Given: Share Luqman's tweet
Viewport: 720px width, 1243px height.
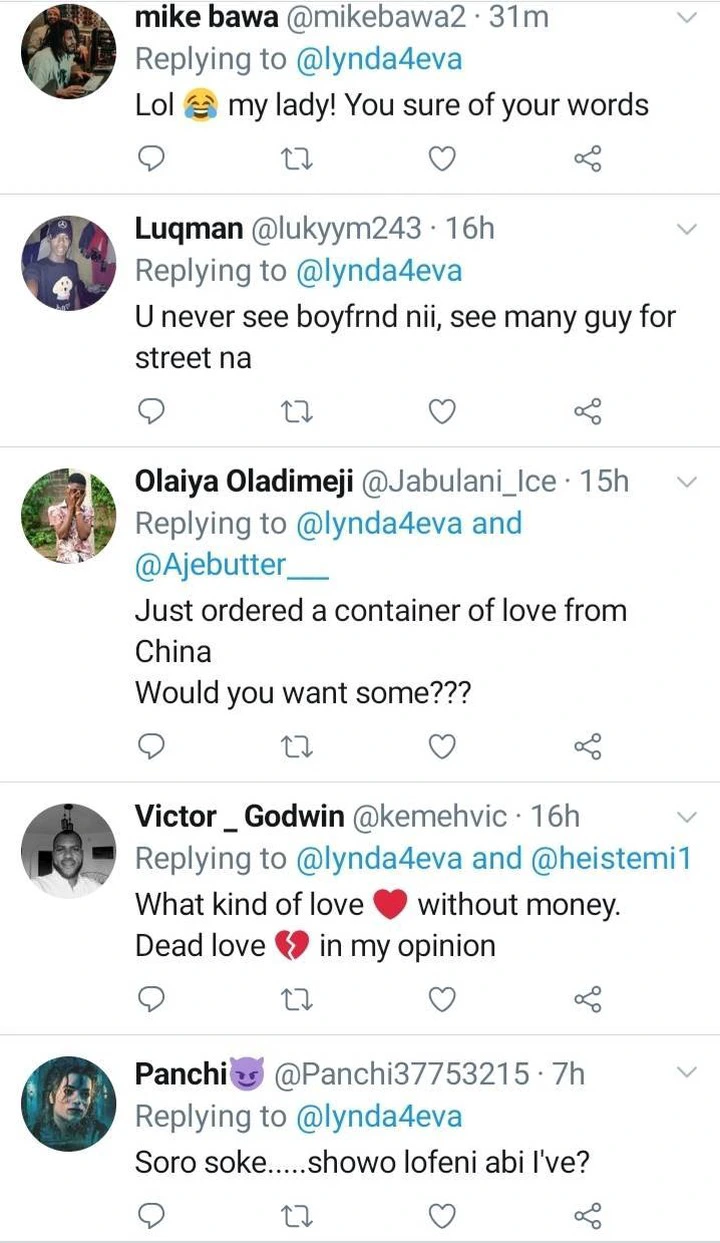Looking at the screenshot, I should [588, 411].
